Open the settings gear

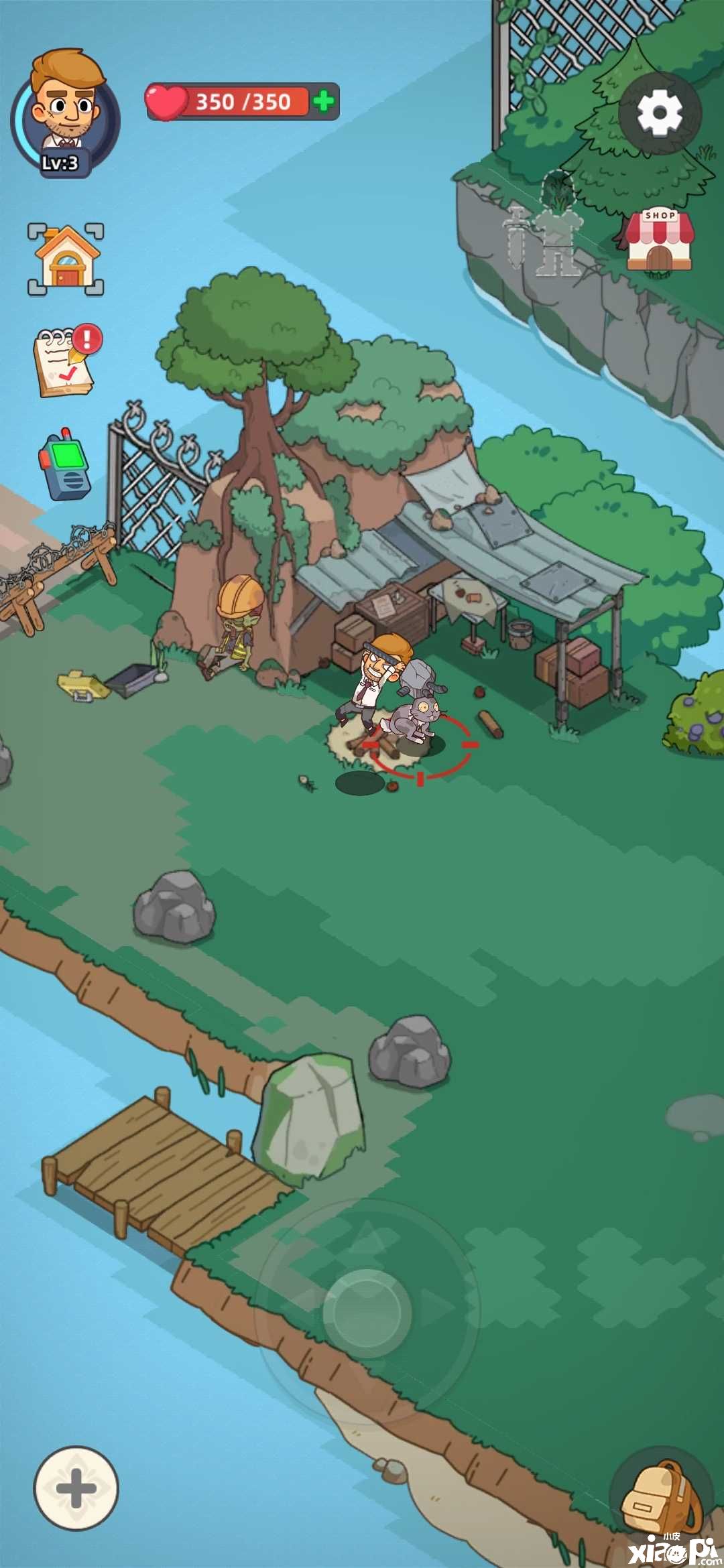660,113
